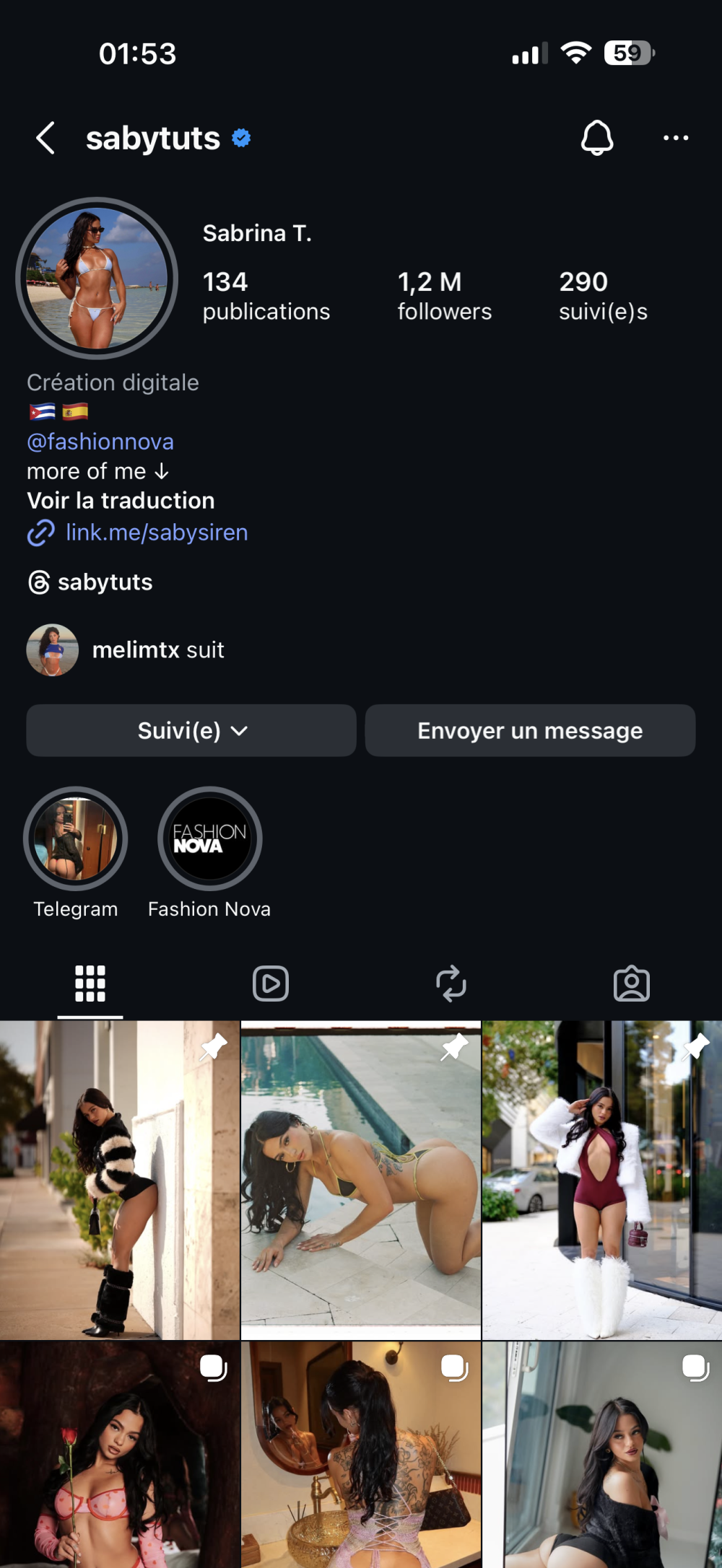
Task: Go back using the back arrow
Action: point(45,138)
